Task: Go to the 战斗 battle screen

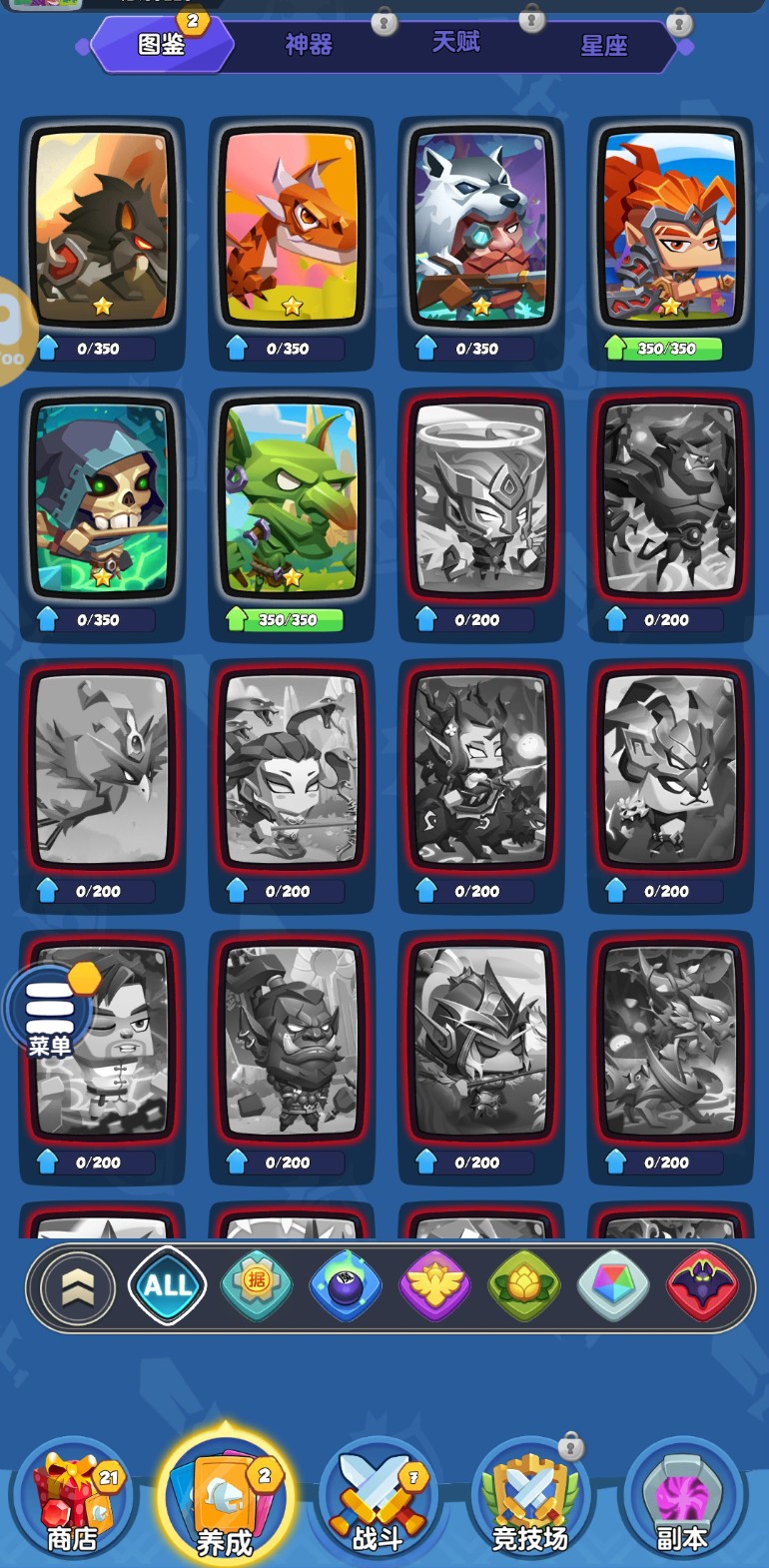Action: (377, 1498)
